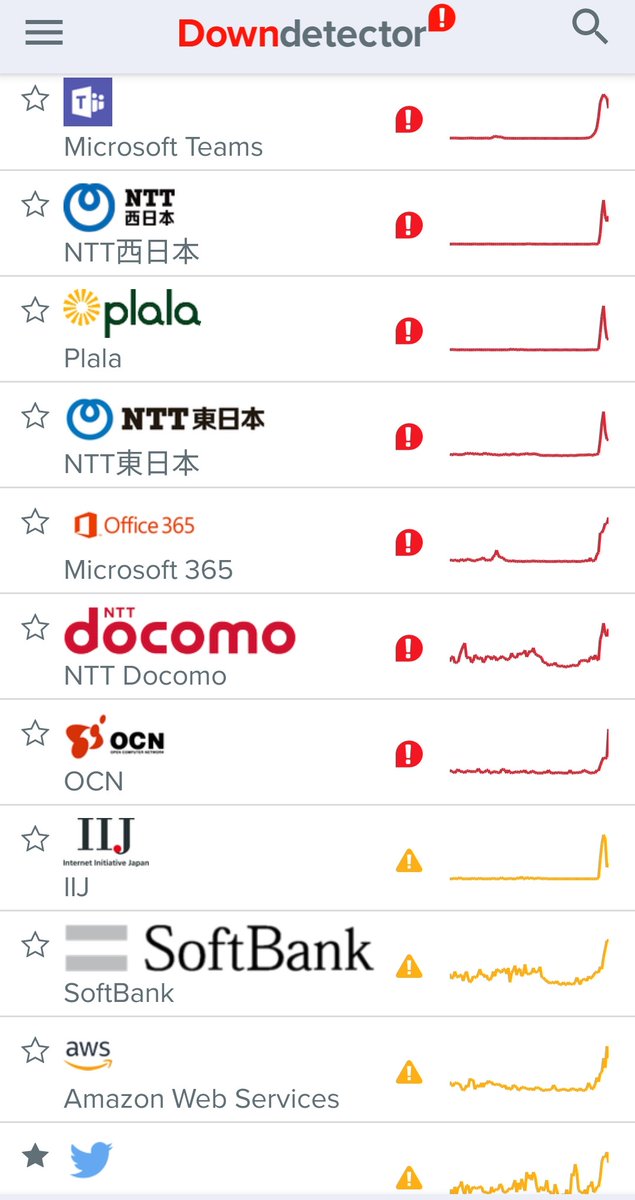Check Amazon Web Services status

pos(202,1098)
